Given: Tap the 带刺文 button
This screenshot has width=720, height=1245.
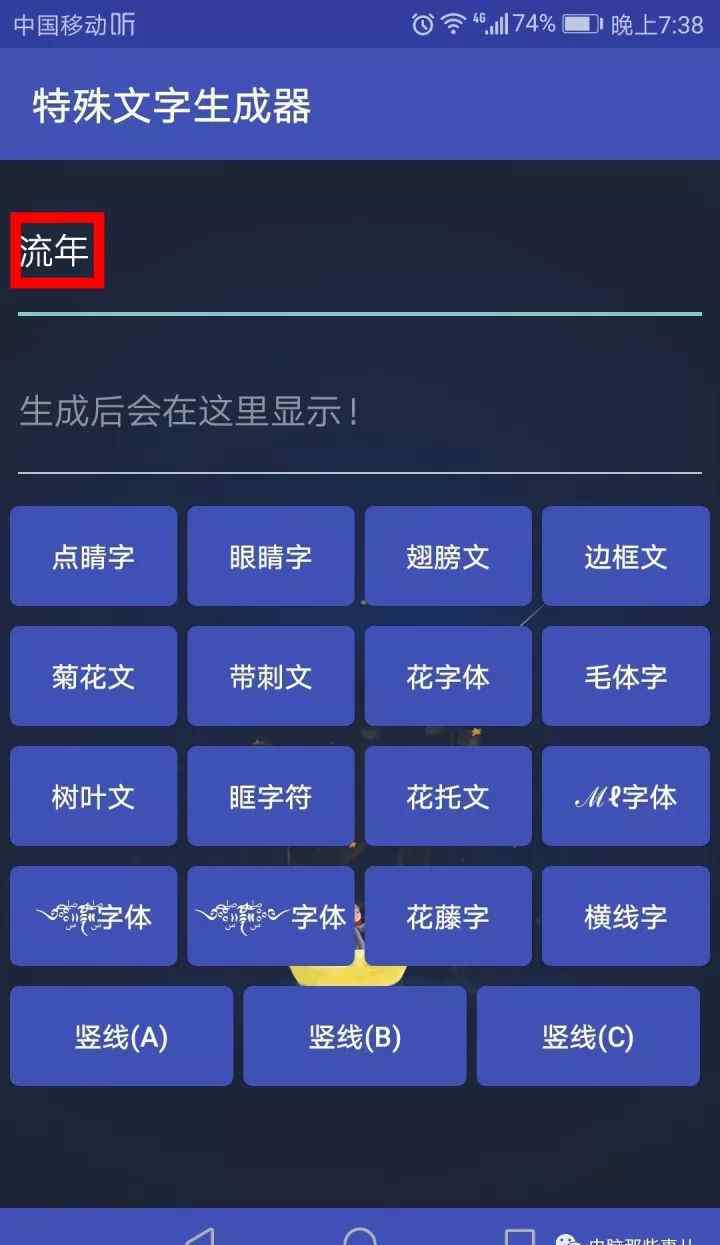Looking at the screenshot, I should tap(270, 676).
